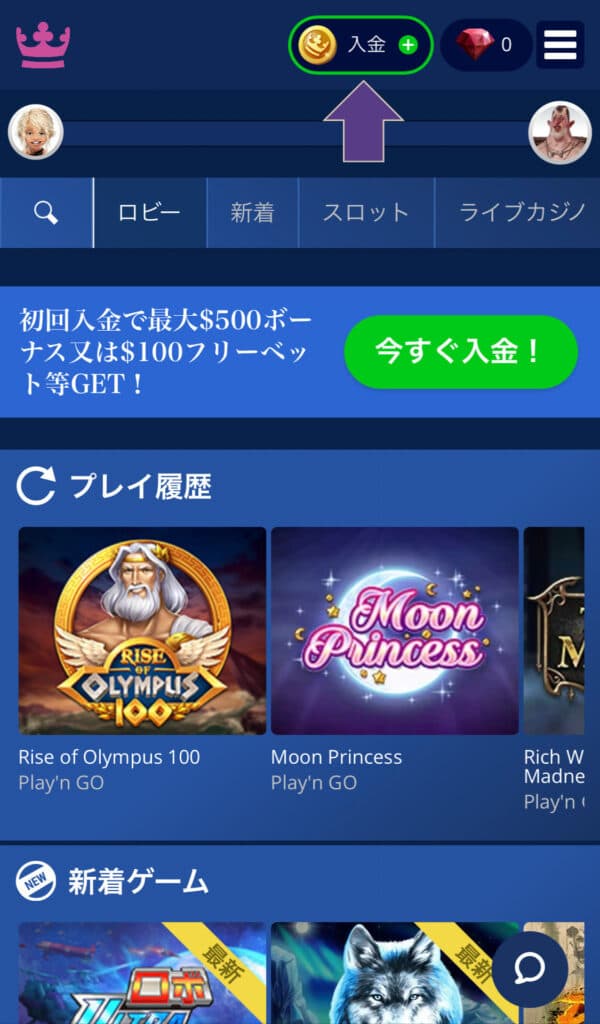Switch to the ライブカジノ tab
Viewport: 600px width, 1024px height.
(520, 212)
